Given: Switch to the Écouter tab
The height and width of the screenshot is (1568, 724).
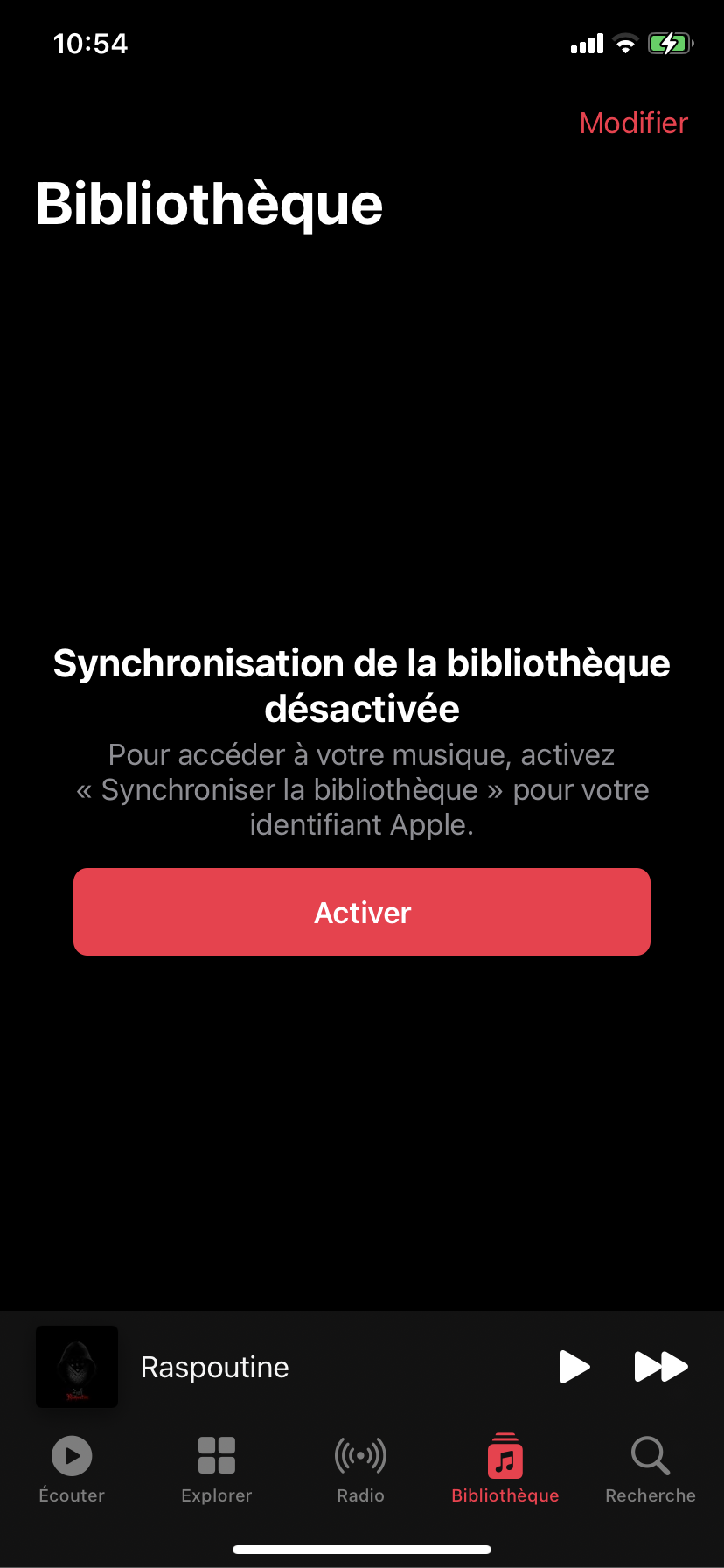Looking at the screenshot, I should tap(72, 1469).
